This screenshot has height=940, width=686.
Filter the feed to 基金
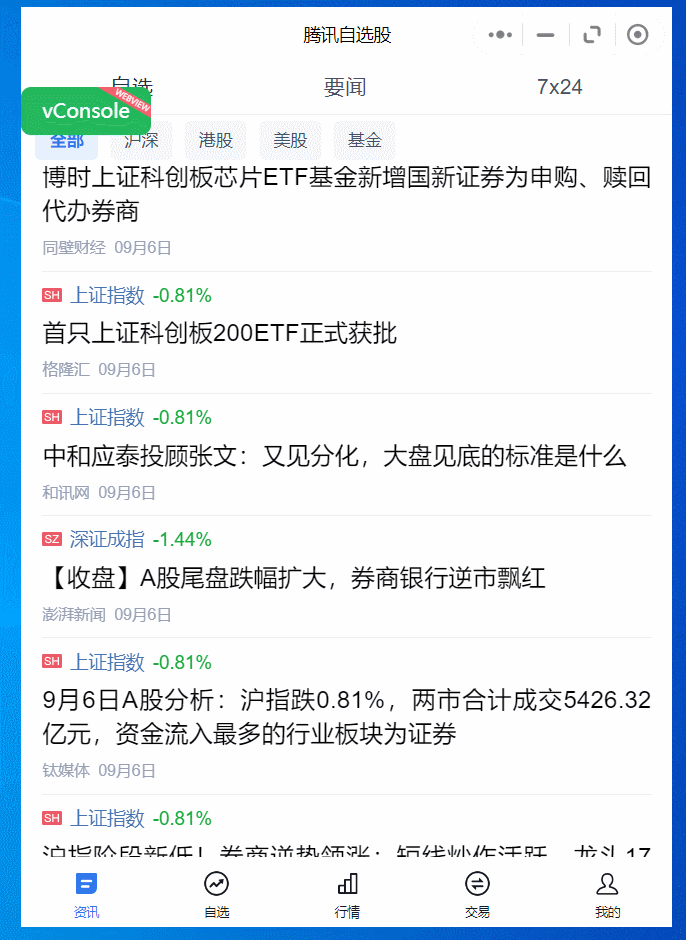point(364,141)
